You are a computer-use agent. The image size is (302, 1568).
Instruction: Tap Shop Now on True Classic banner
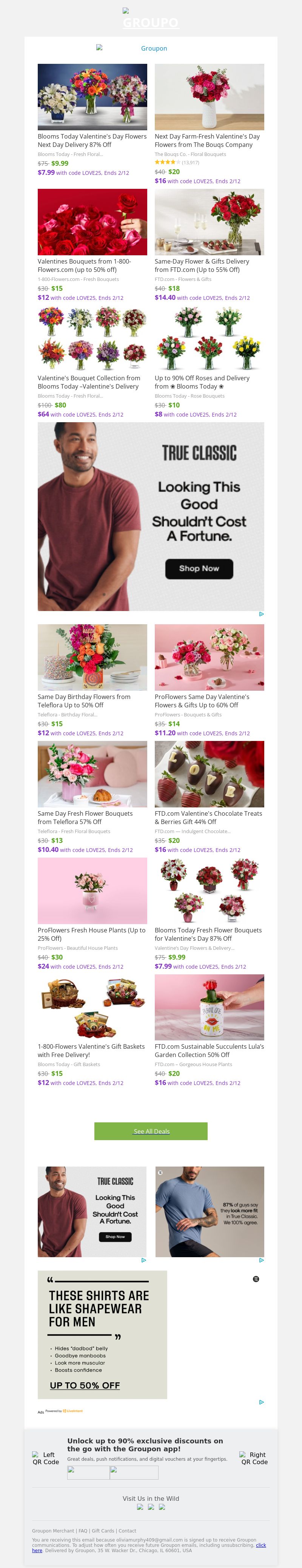pyautogui.click(x=199, y=568)
